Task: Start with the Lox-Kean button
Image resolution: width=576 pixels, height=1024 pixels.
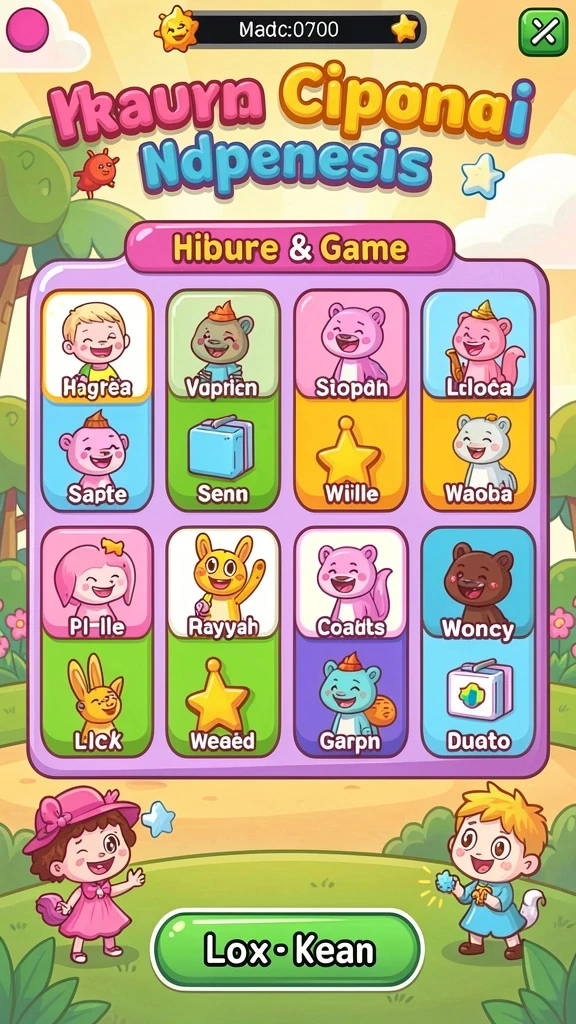Action: 288,950
